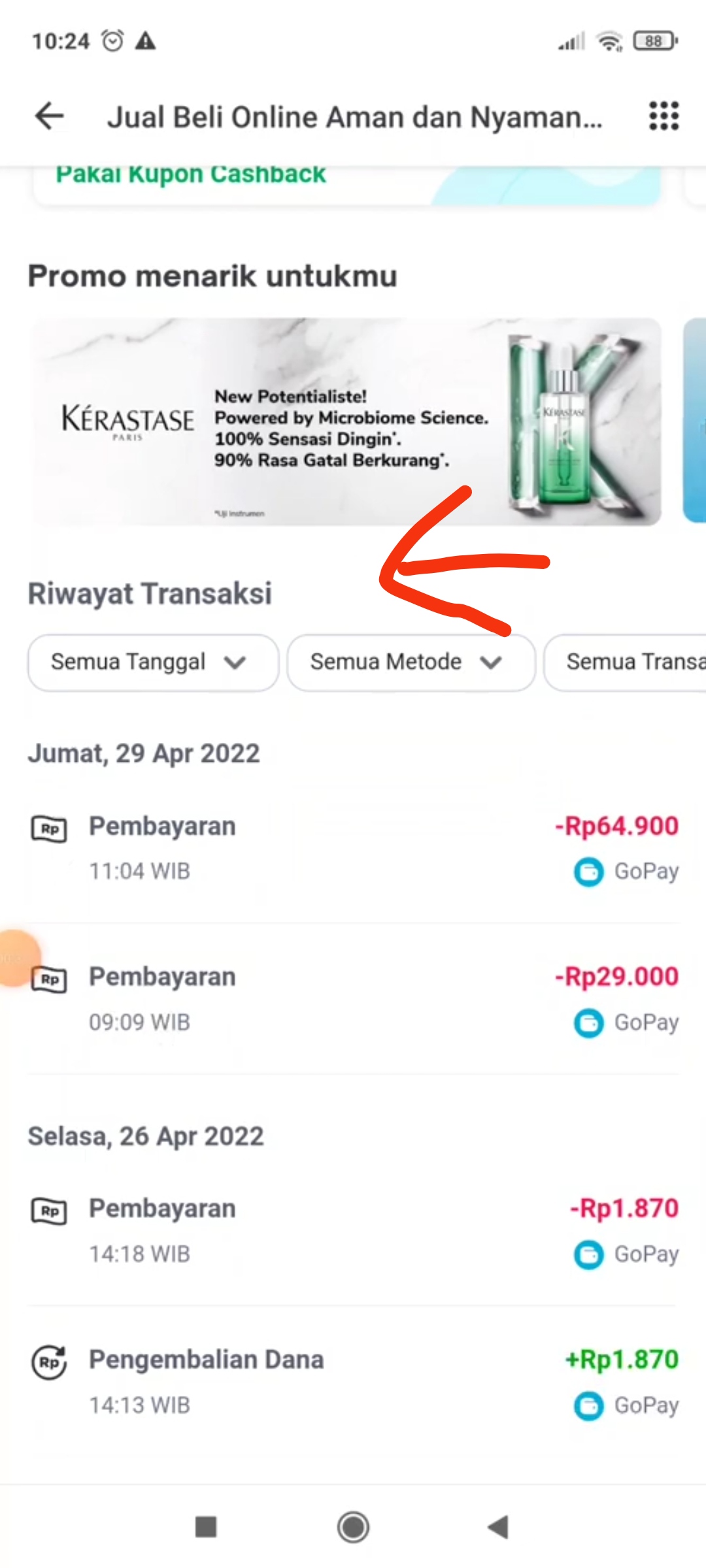Open the nine-dot apps grid menu
The width and height of the screenshot is (706, 1568).
(x=663, y=116)
